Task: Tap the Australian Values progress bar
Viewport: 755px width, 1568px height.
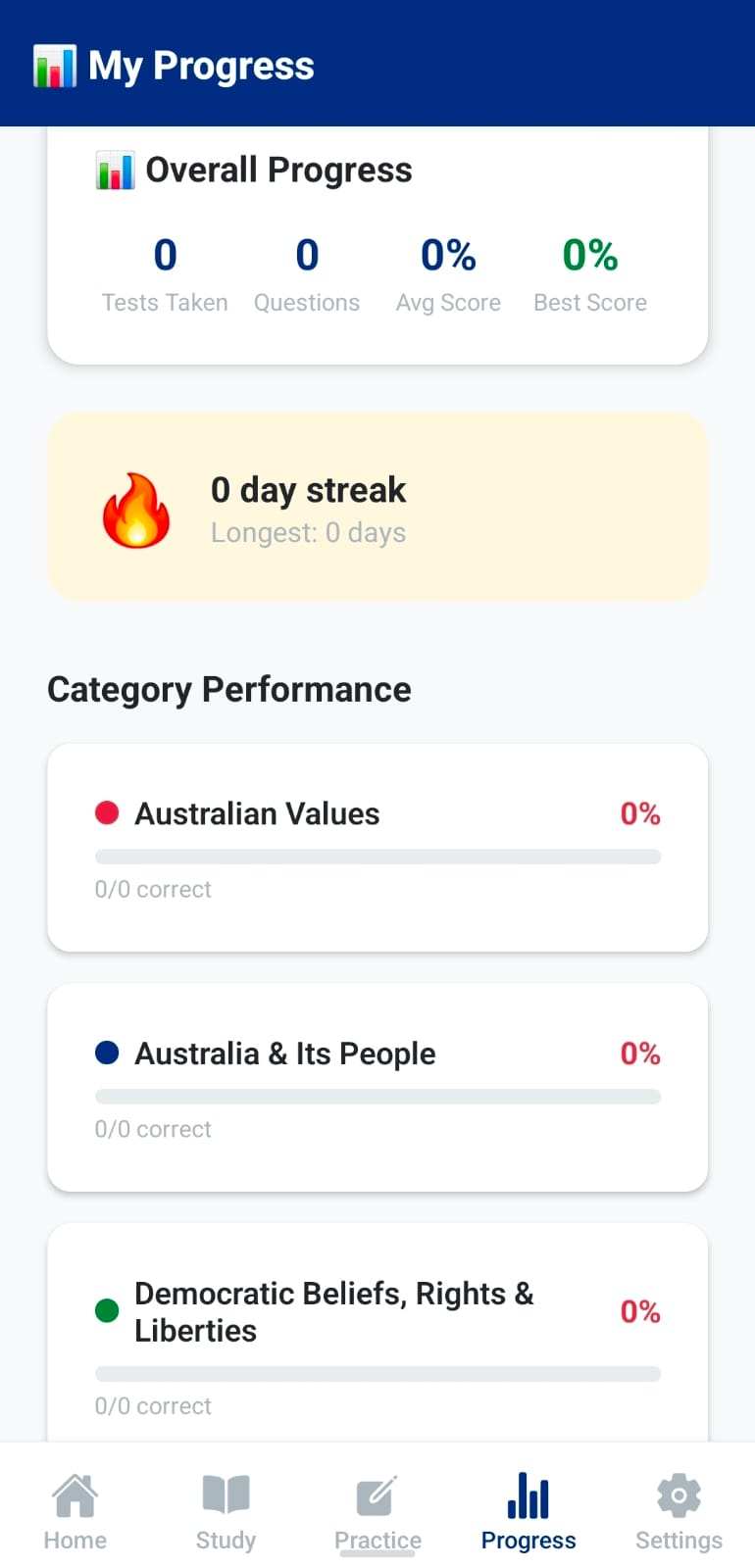Action: click(377, 856)
